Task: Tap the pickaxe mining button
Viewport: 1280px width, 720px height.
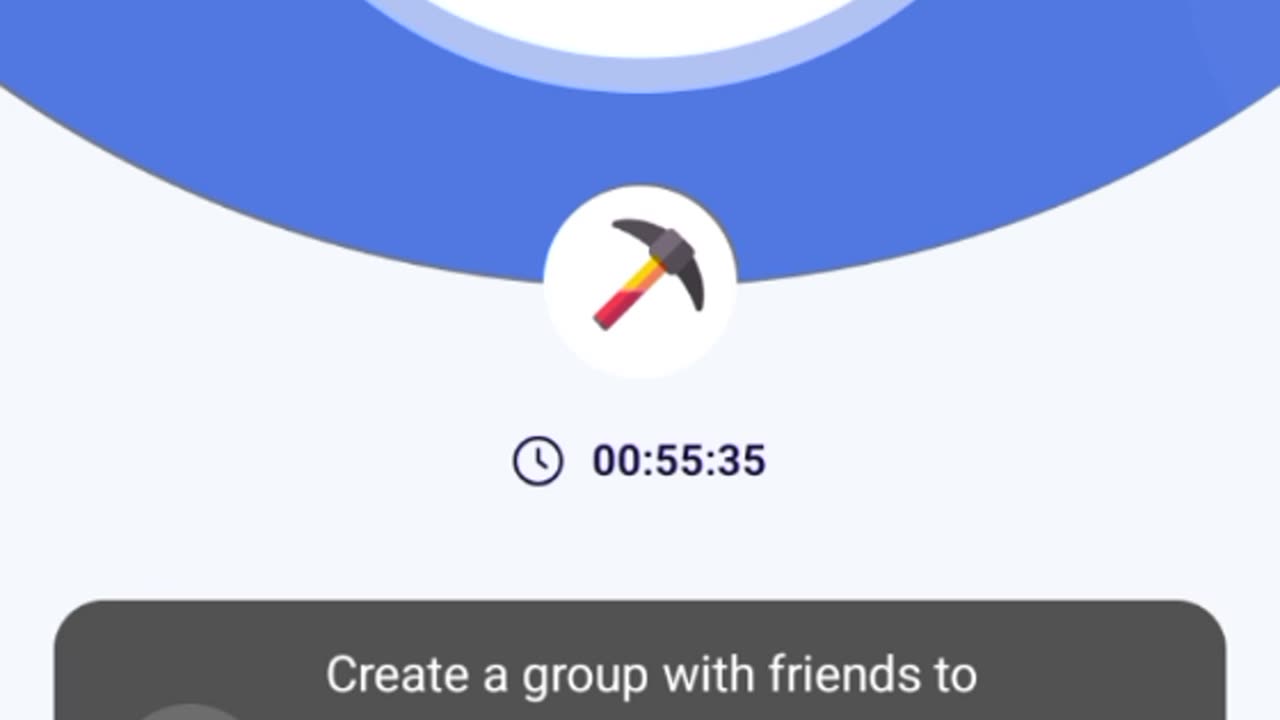Action: click(x=640, y=281)
